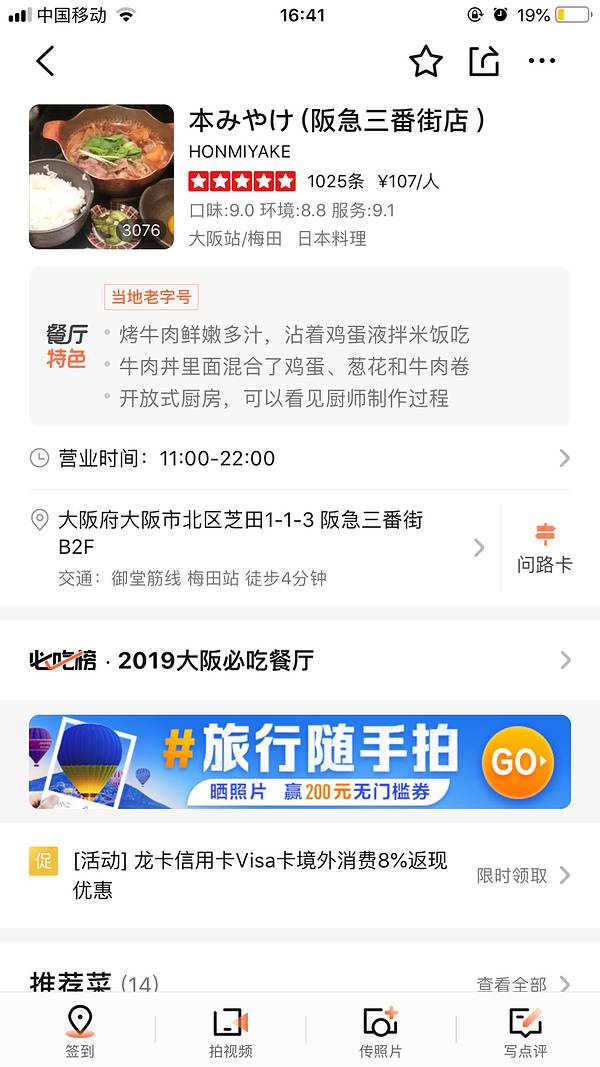600x1067 pixels.
Task: Go back to the previous page
Action: 45,61
